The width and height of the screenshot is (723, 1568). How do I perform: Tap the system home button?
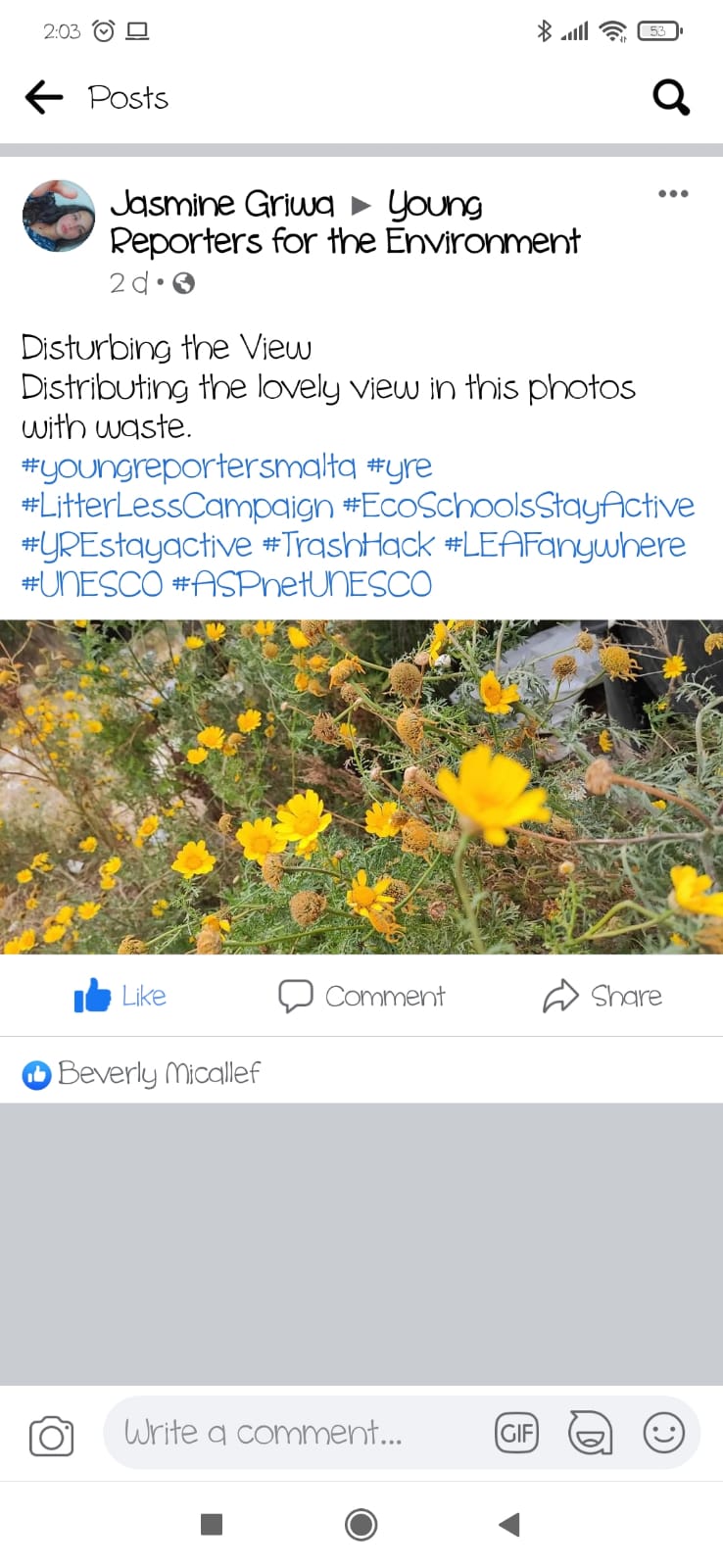coord(361,1524)
